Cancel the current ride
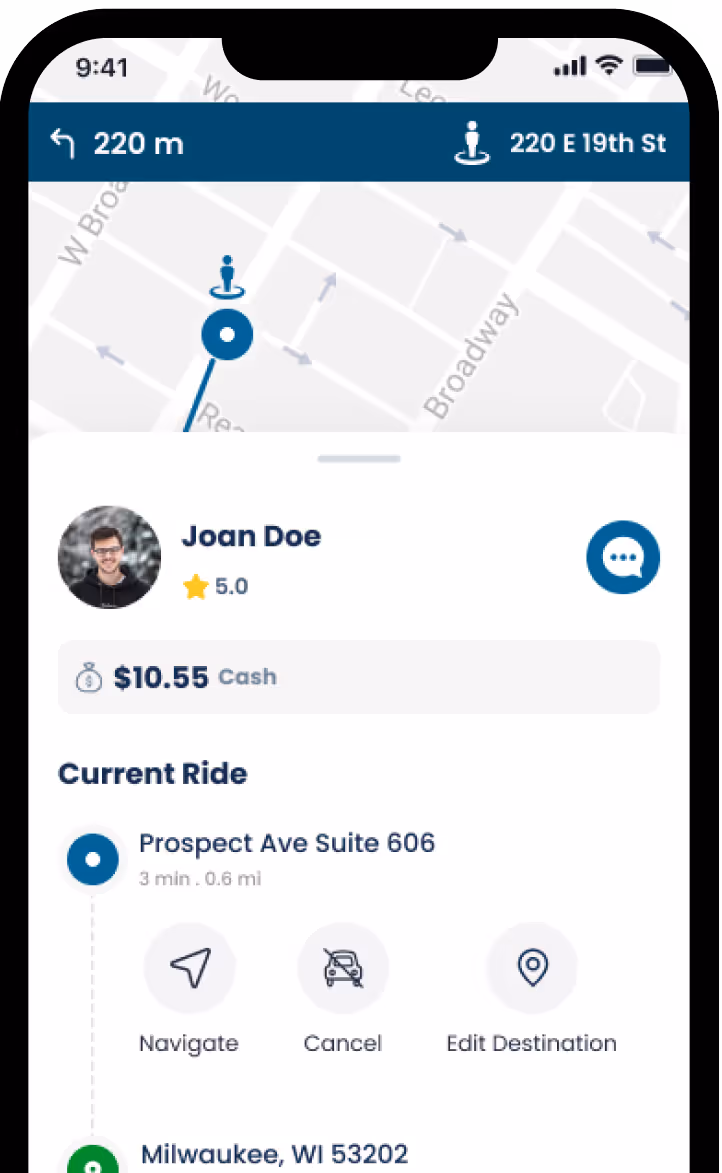The width and height of the screenshot is (722, 1173). [x=343, y=968]
